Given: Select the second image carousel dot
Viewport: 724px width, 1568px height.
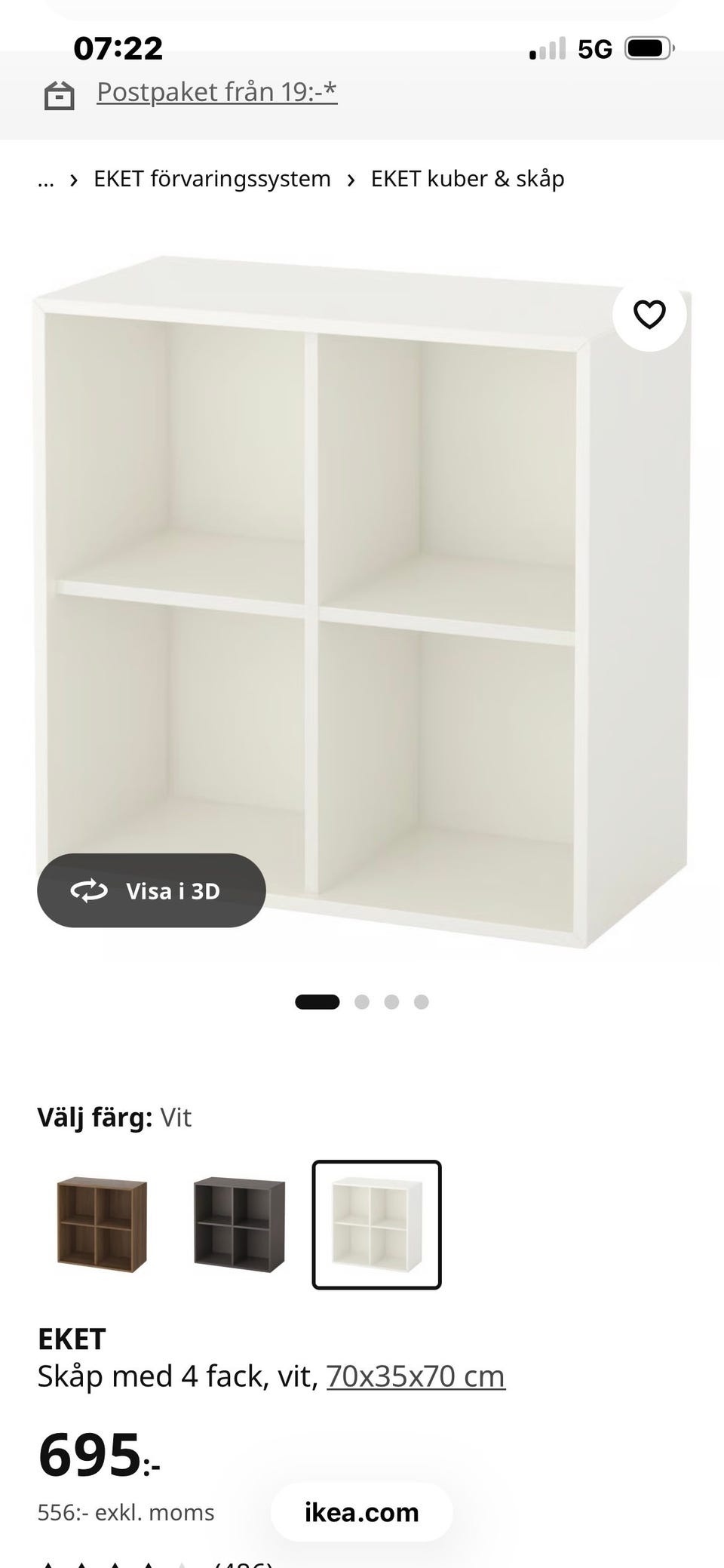Looking at the screenshot, I should pyautogui.click(x=363, y=1002).
